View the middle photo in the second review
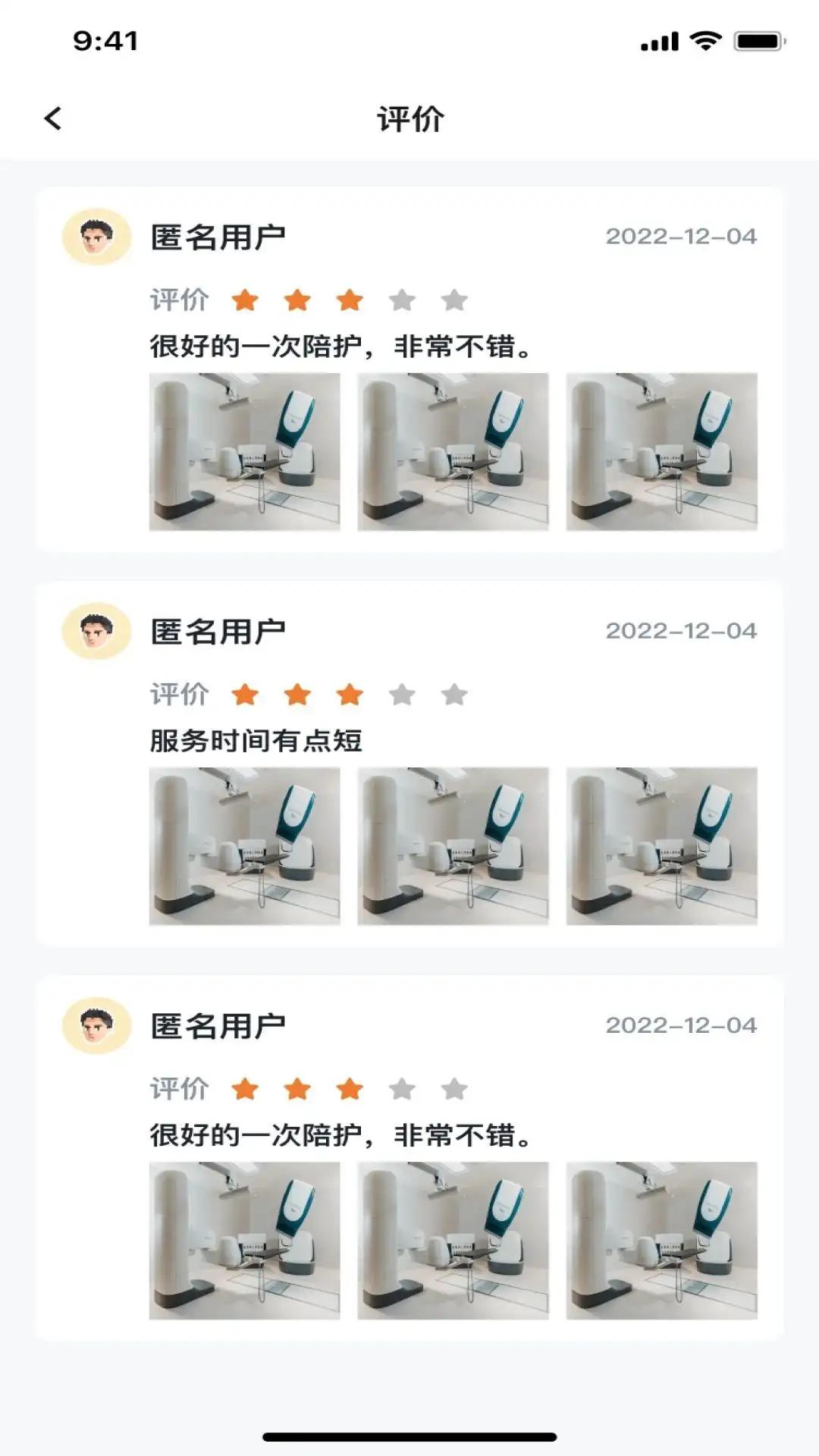 453,849
